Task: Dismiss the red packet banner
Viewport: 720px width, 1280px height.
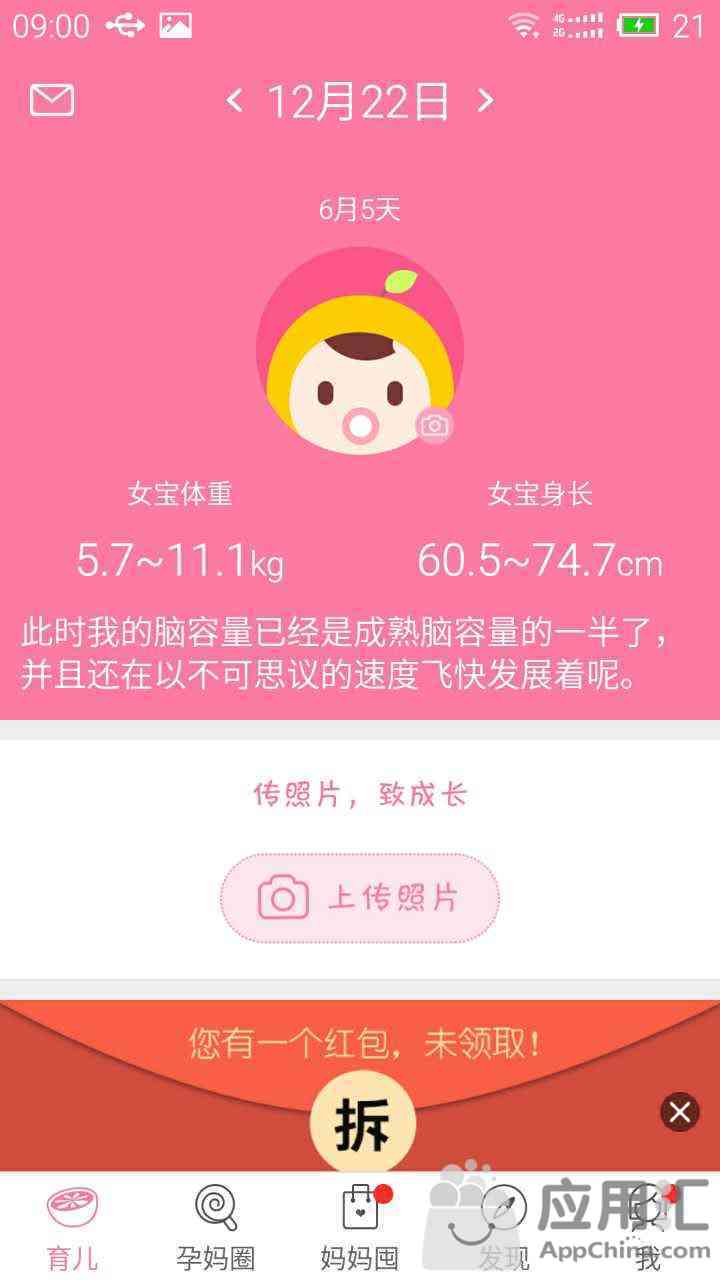Action: tap(680, 1111)
